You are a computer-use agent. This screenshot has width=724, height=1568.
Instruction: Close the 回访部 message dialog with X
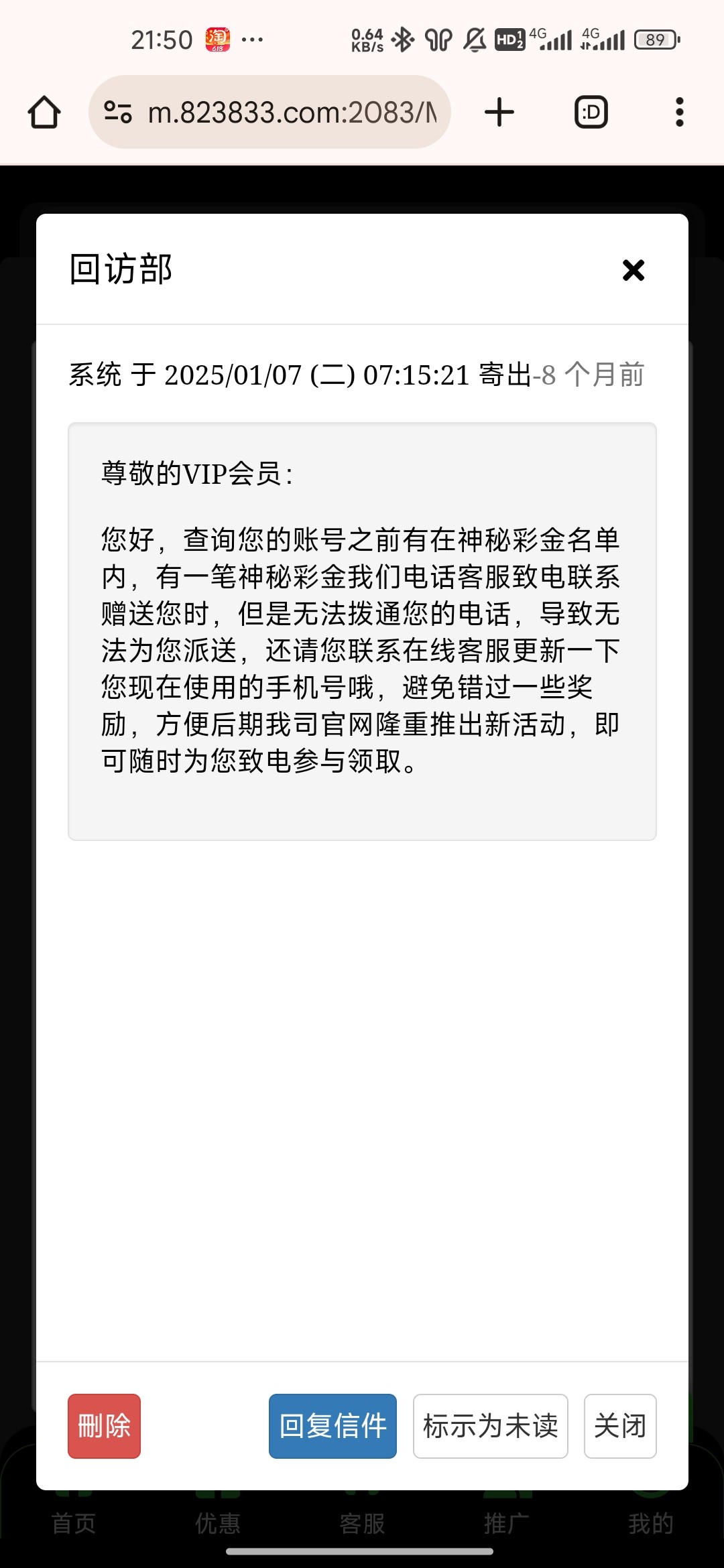[633, 270]
